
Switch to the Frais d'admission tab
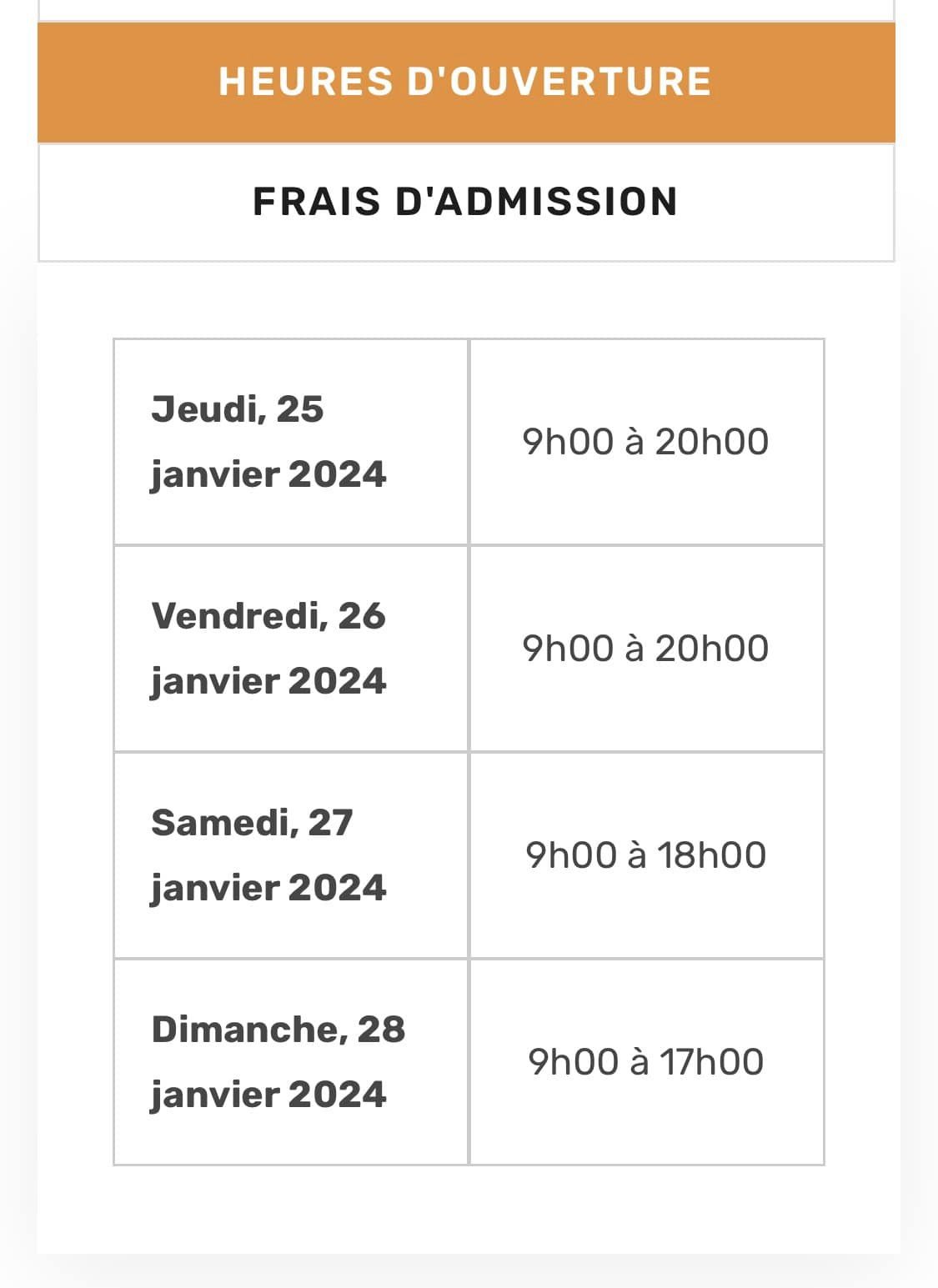(x=465, y=202)
